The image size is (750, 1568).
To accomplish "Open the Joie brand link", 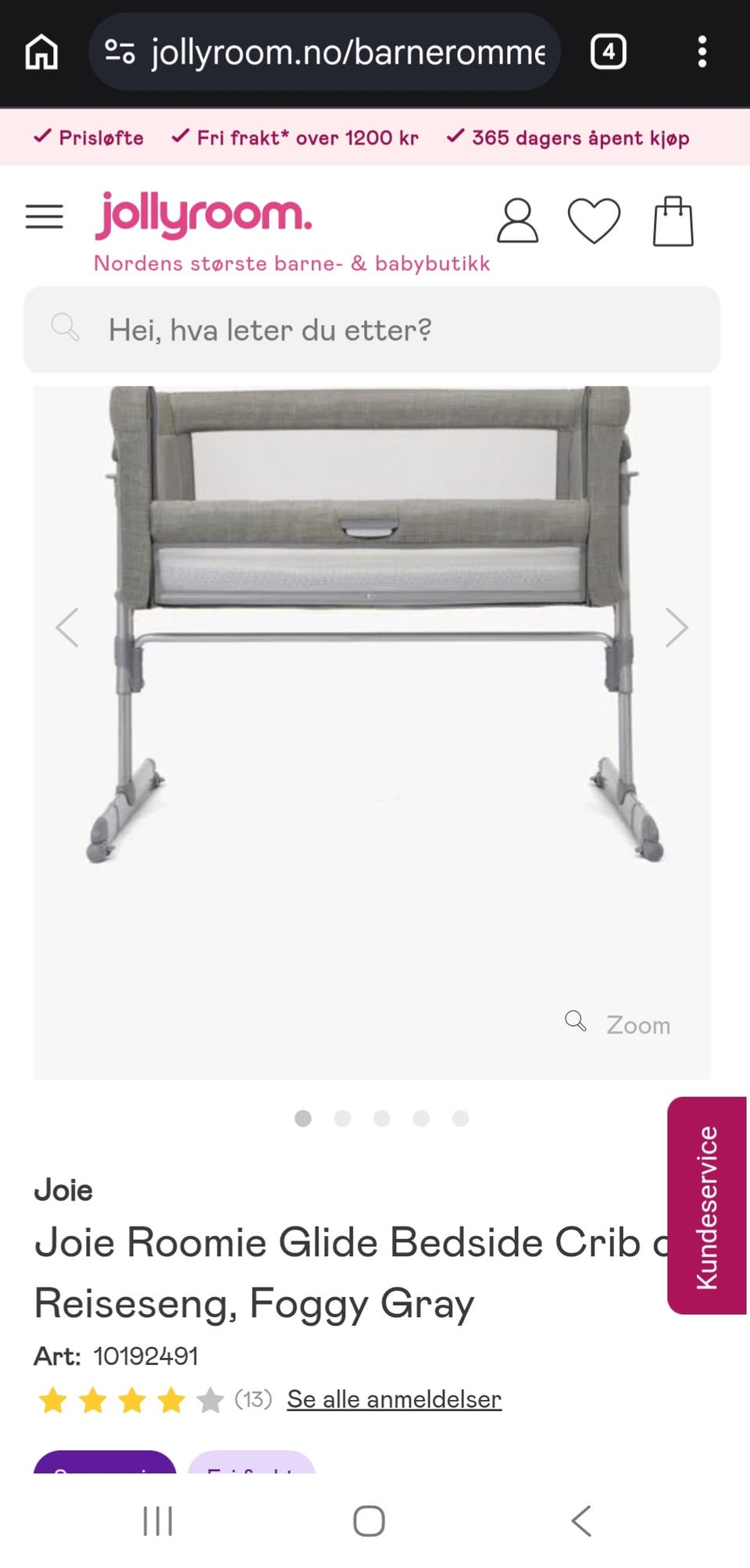I will 63,1190.
